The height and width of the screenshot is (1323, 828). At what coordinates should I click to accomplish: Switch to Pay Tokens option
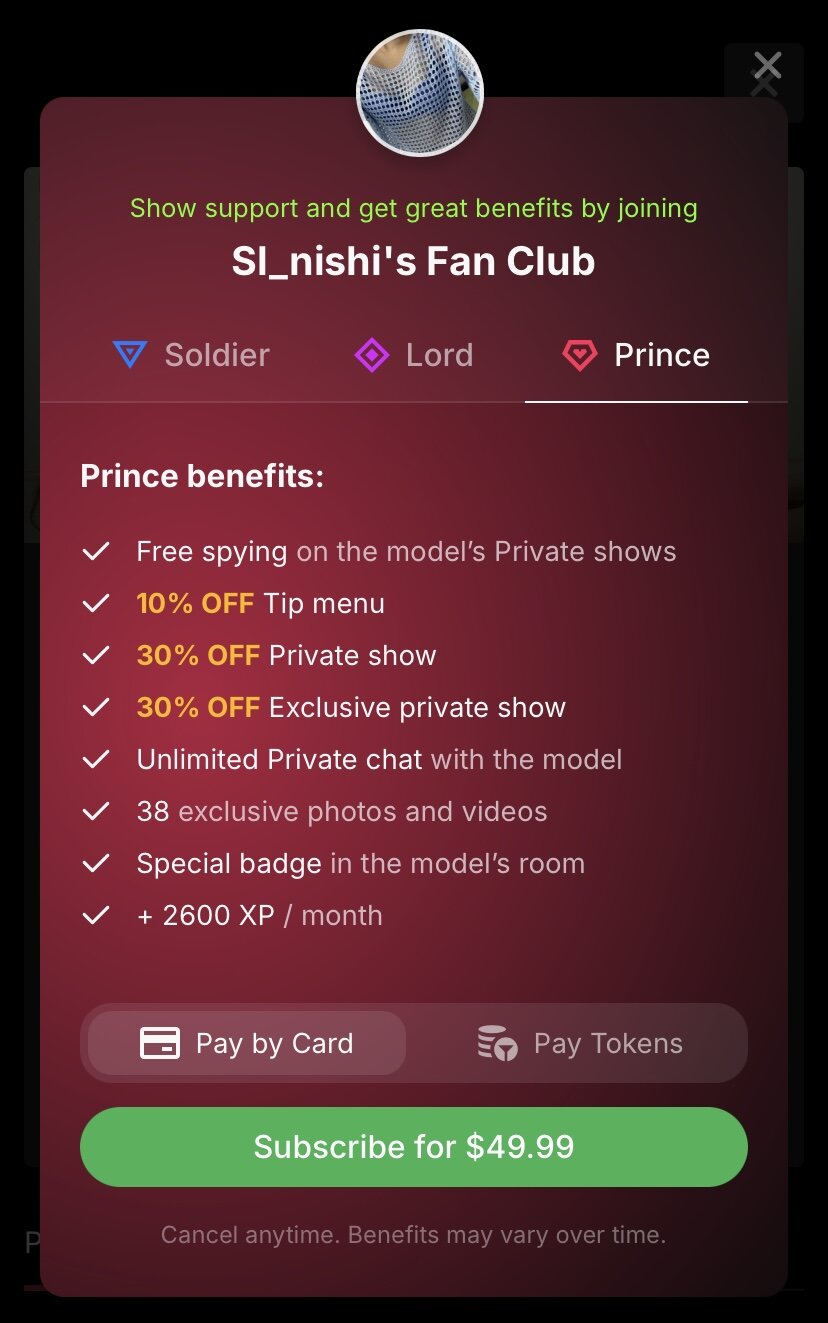click(x=580, y=1043)
